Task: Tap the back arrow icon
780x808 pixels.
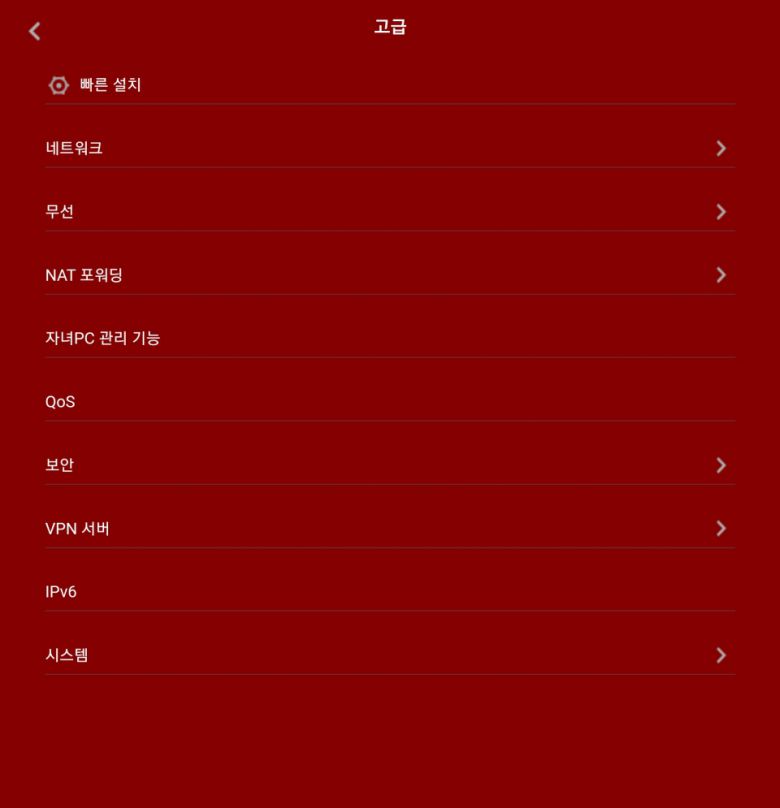Action: pyautogui.click(x=32, y=31)
